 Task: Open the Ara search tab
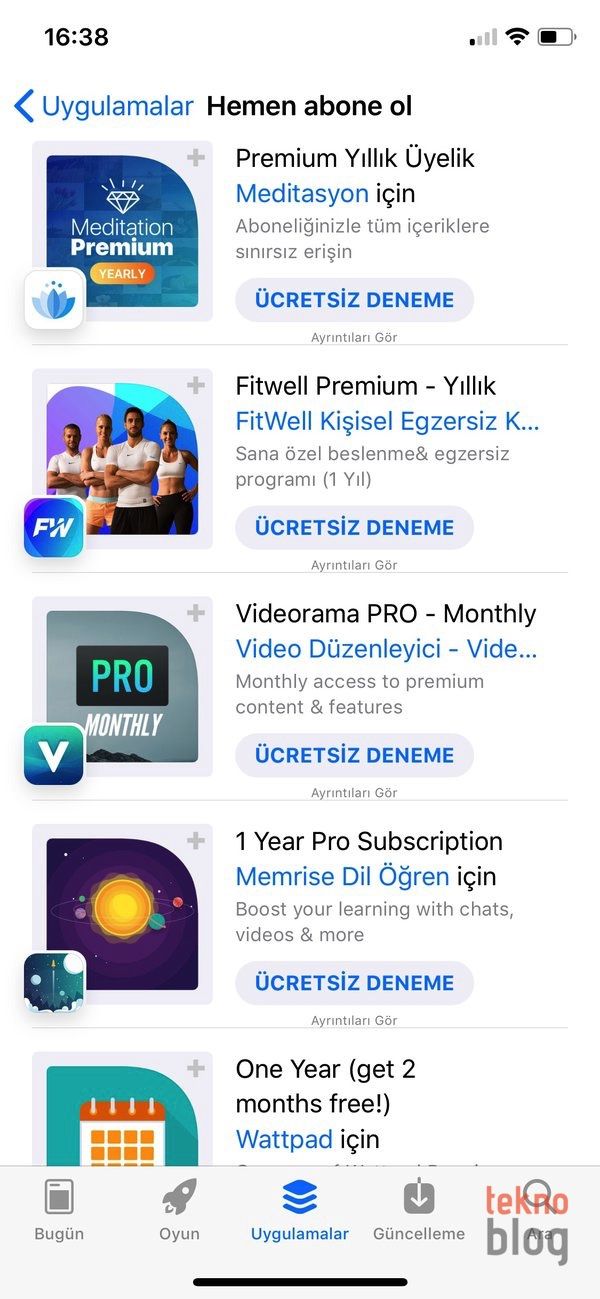[x=539, y=1210]
